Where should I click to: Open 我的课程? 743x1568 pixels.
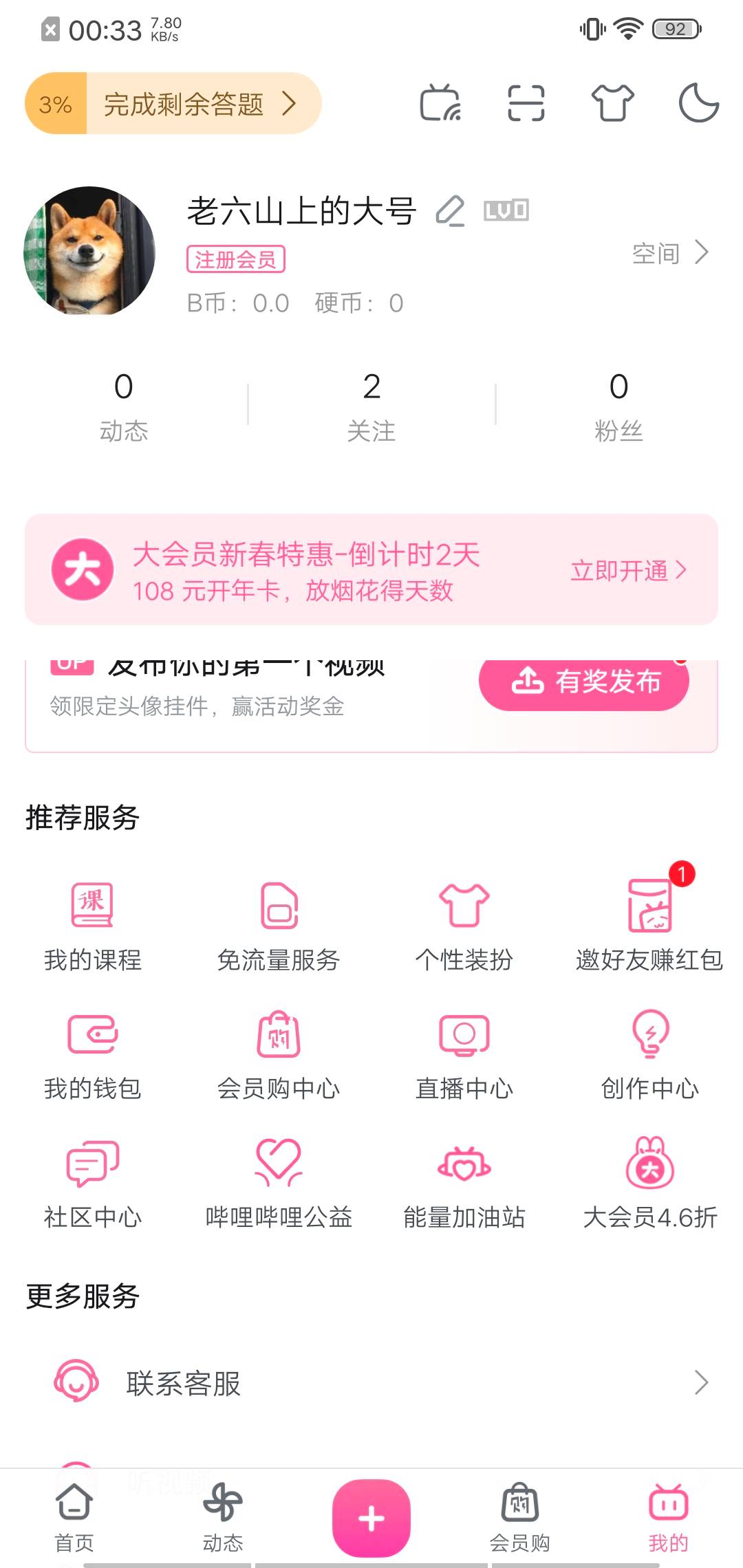93,925
